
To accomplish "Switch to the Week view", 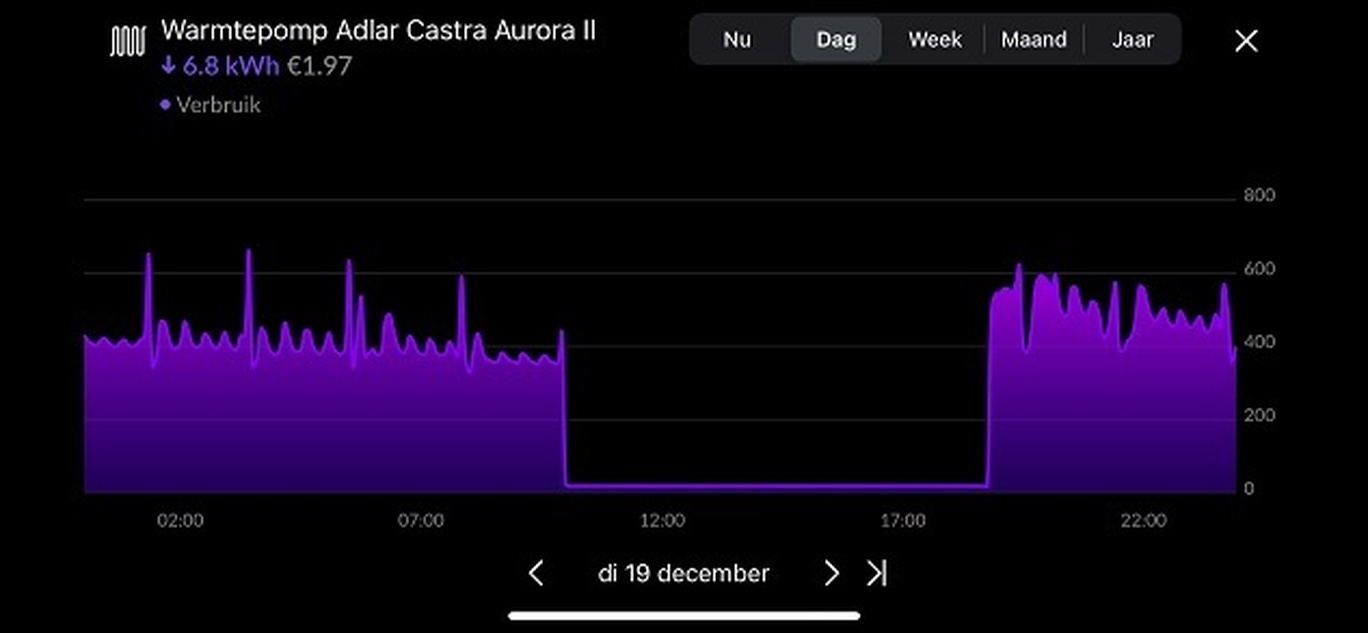I will click(x=934, y=40).
